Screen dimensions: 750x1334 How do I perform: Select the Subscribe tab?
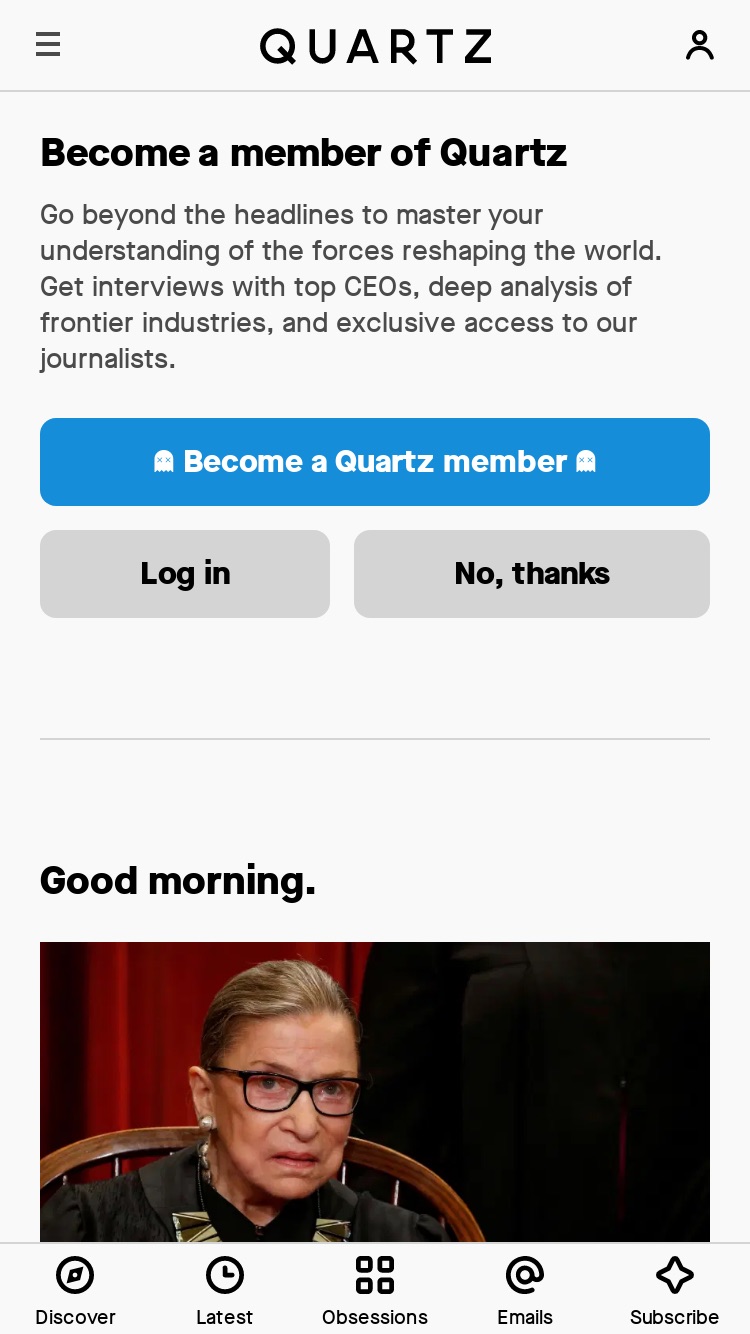tap(675, 1290)
